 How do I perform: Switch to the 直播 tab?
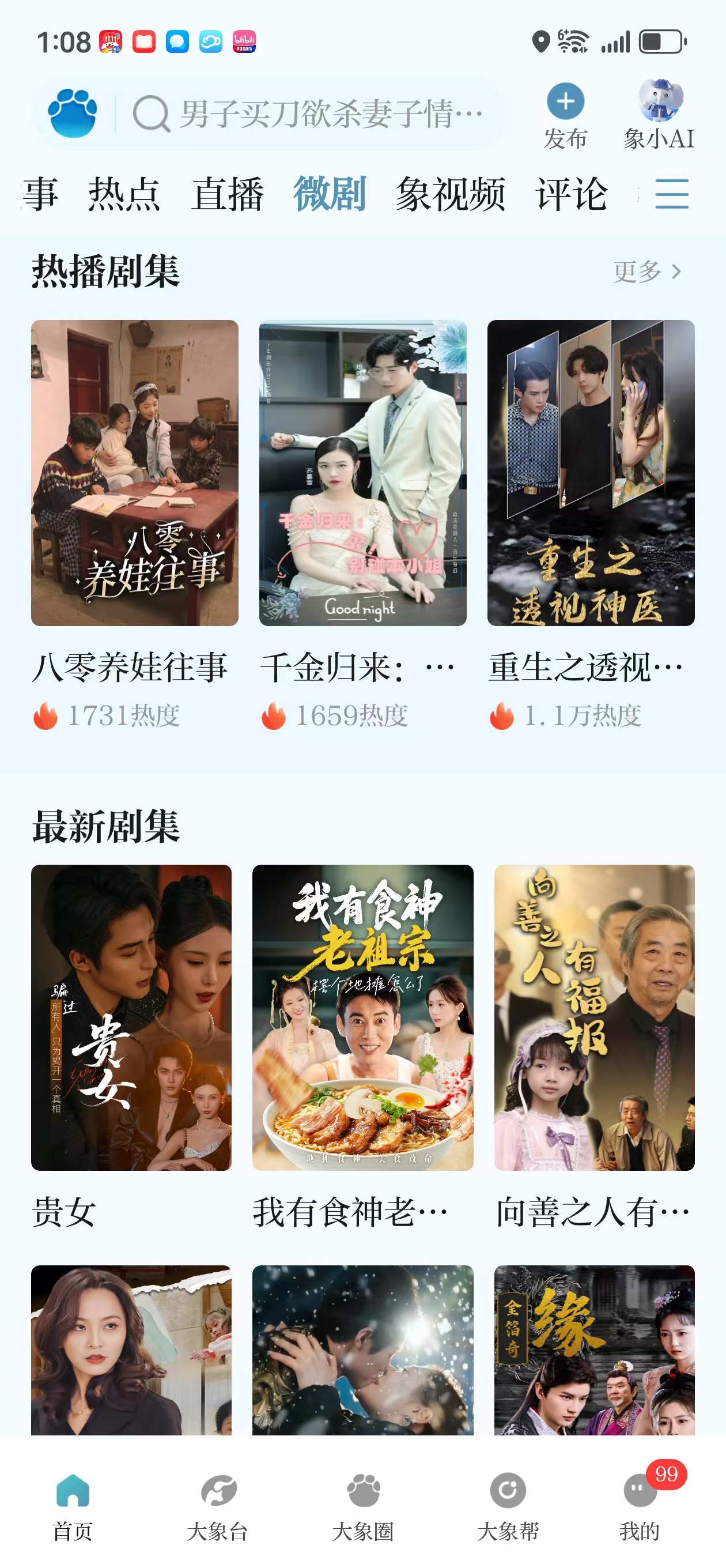coord(228,195)
